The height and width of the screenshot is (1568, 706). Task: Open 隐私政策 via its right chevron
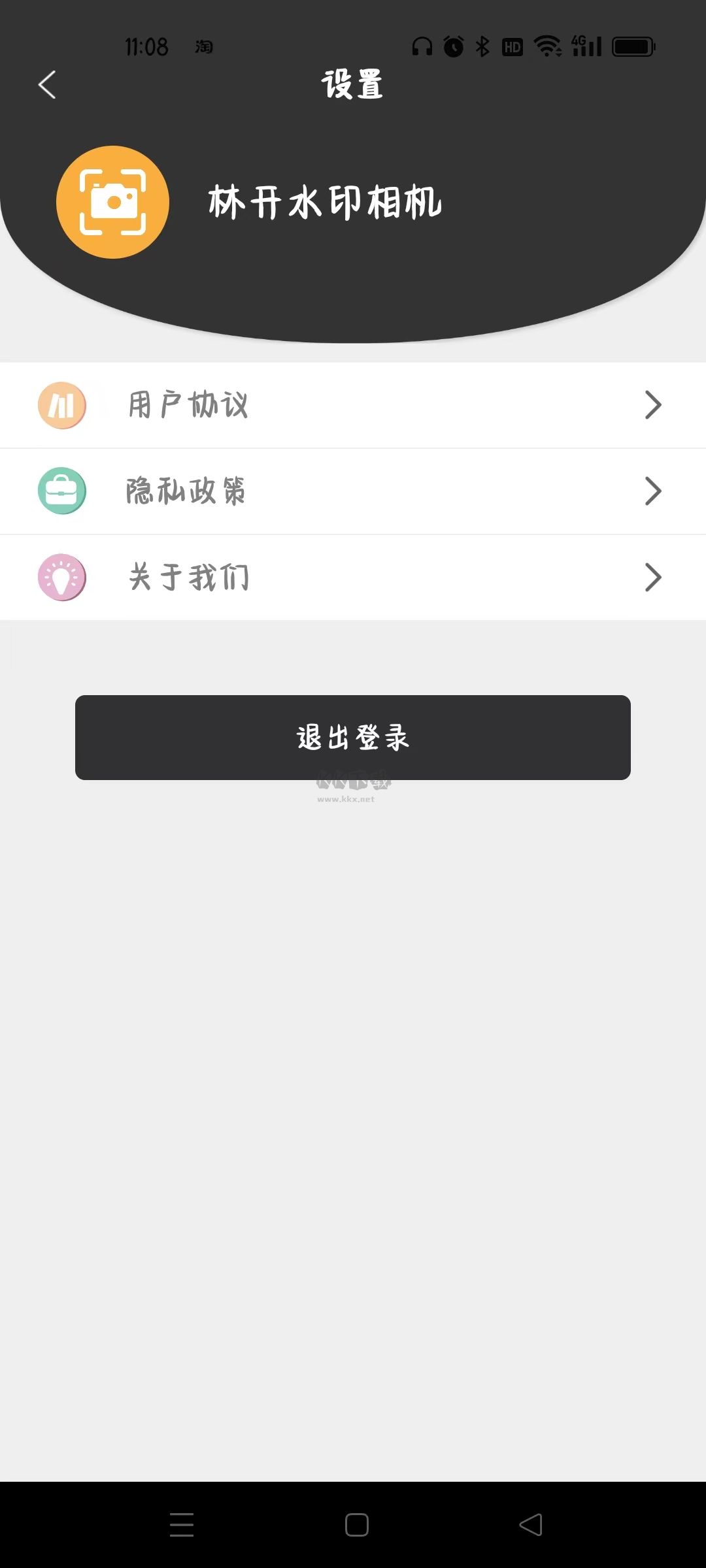(x=652, y=491)
